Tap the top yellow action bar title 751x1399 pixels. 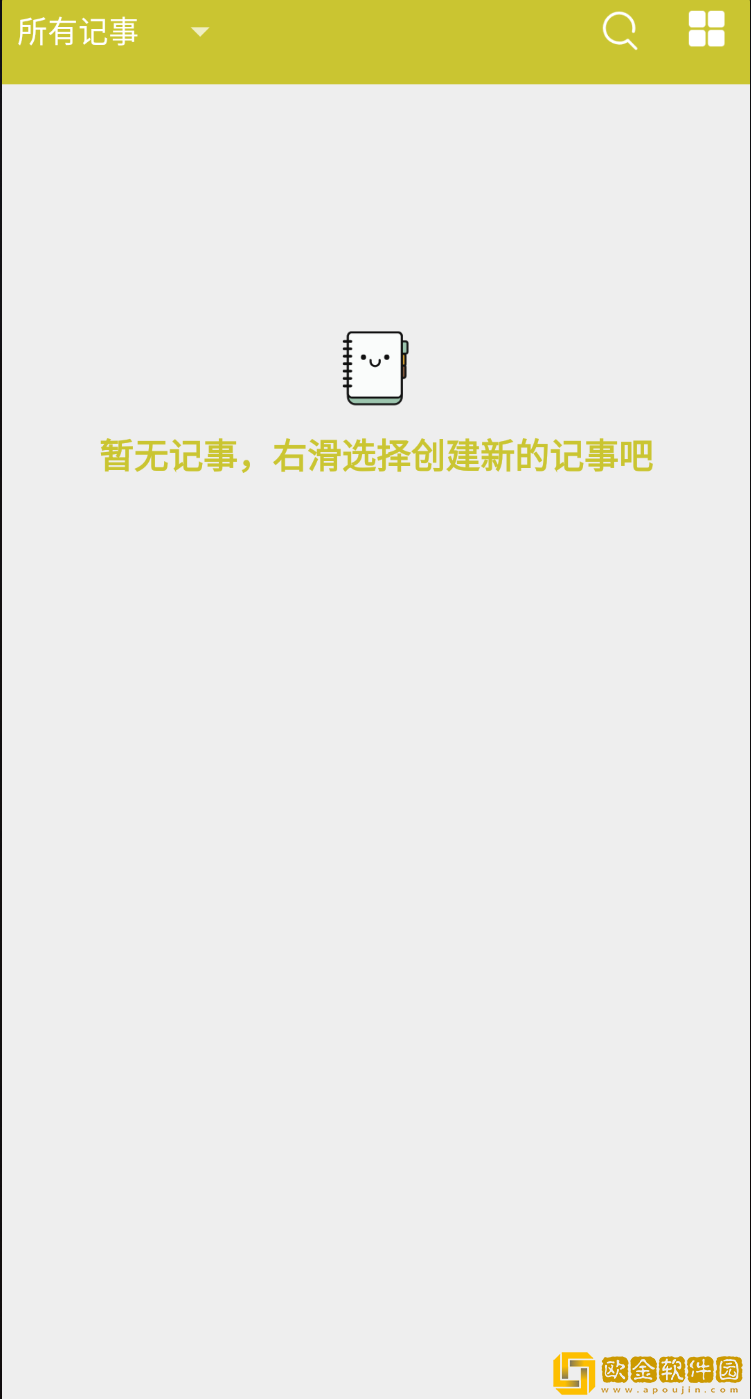pos(80,31)
